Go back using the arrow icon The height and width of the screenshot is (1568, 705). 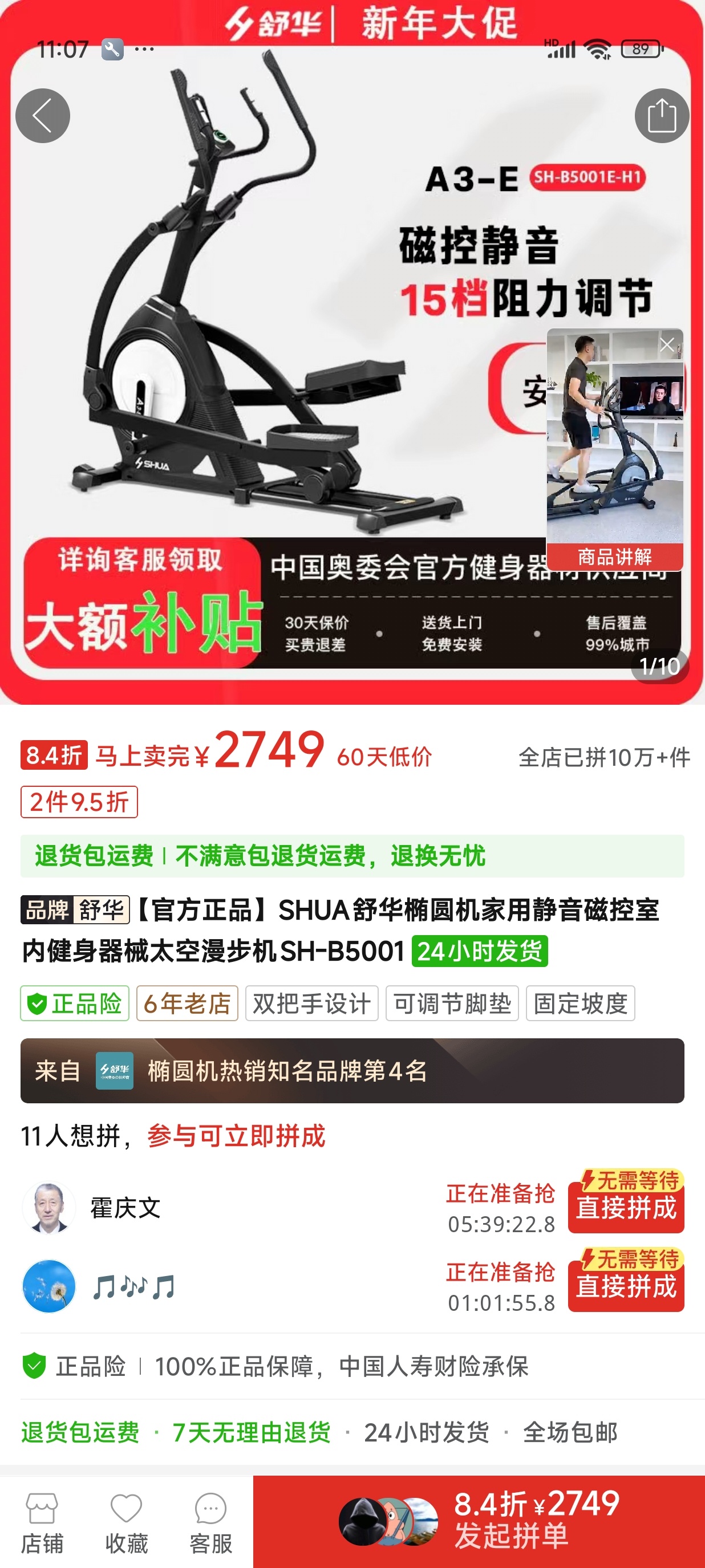click(x=42, y=116)
